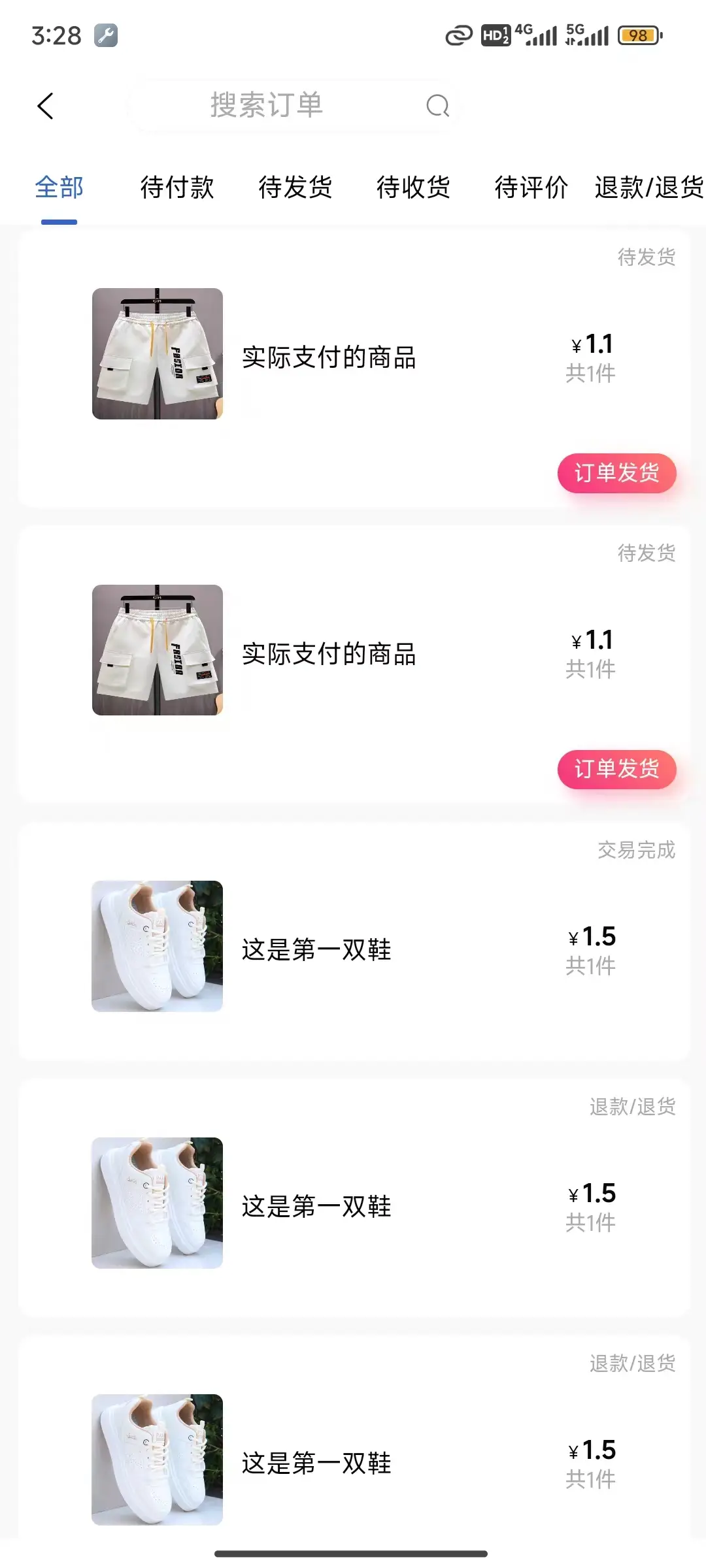
Task: Tap the magnifier icon in the search box
Action: tap(437, 105)
